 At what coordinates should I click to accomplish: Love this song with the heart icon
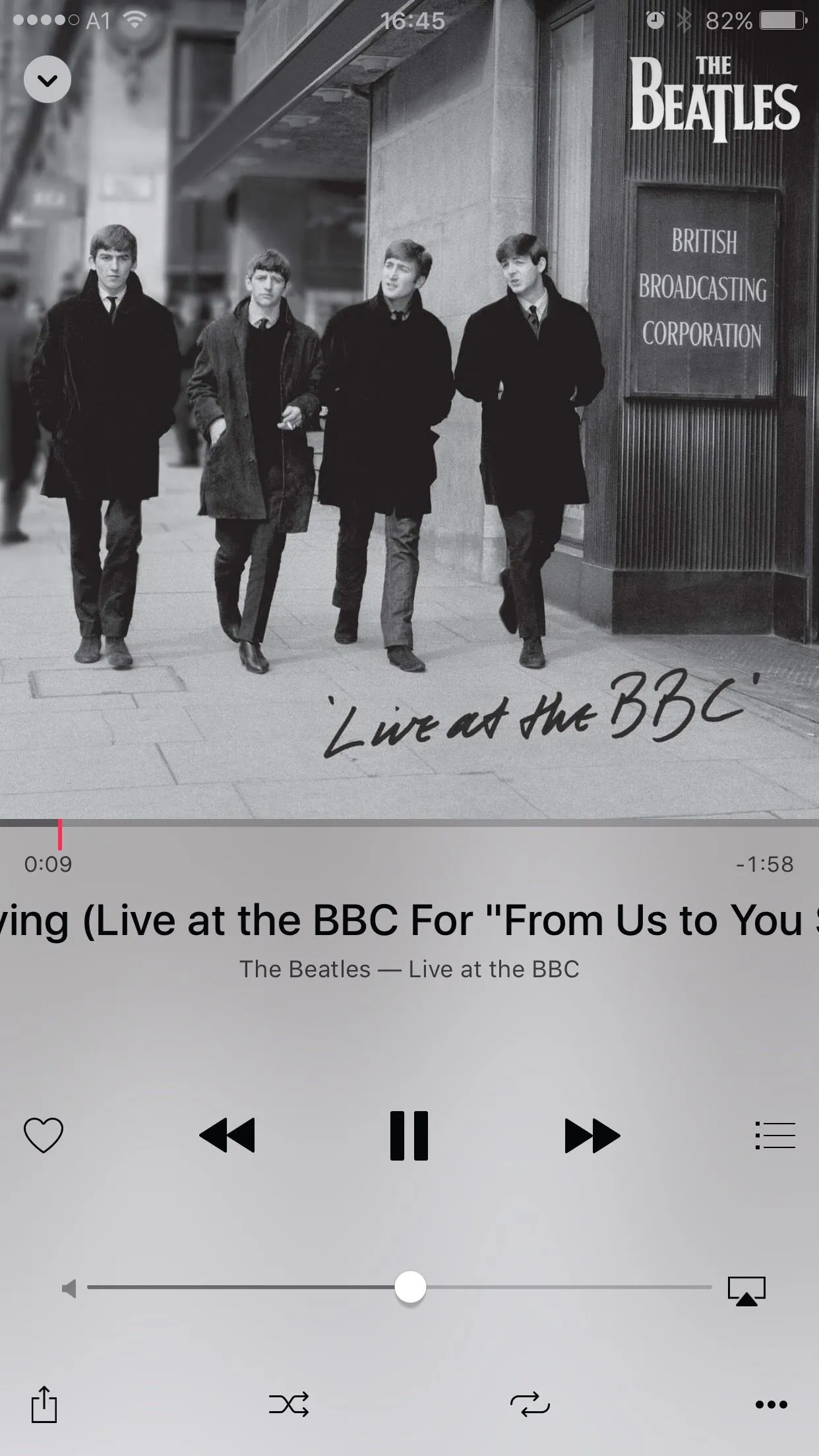44,1135
